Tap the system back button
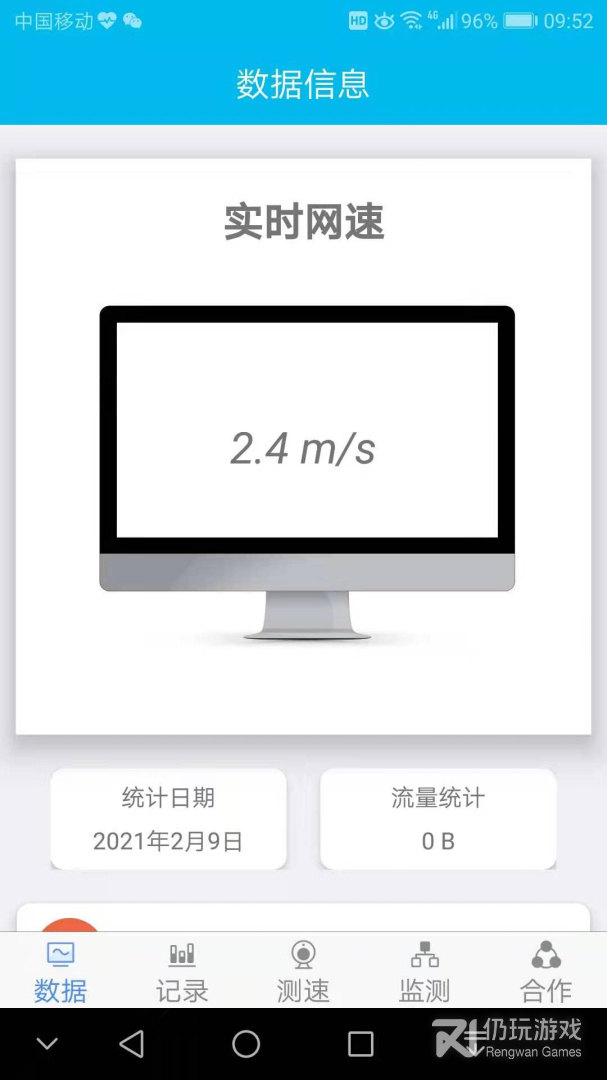The image size is (607, 1080). click(x=131, y=1044)
